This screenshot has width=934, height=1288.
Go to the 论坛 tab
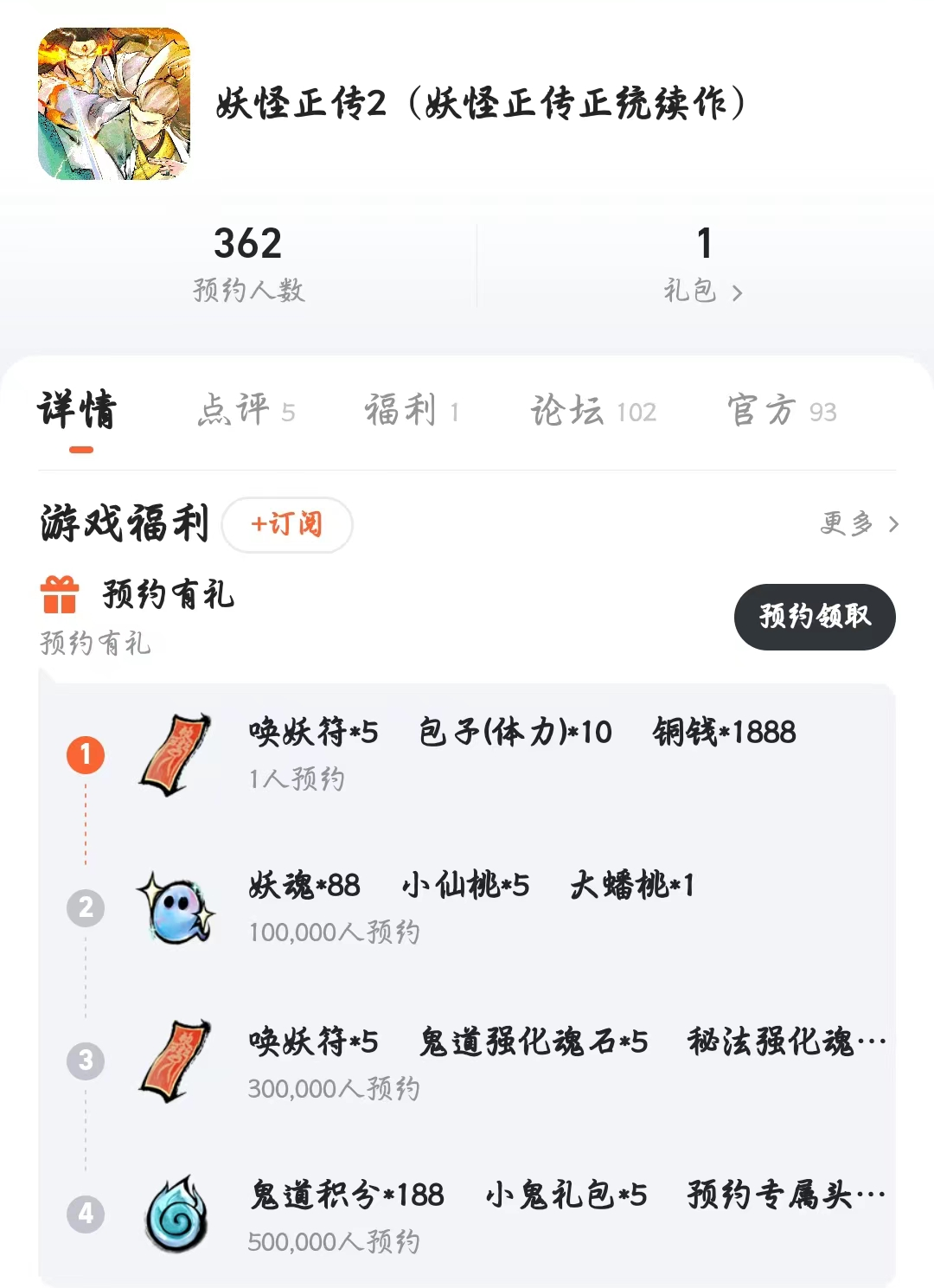coord(593,411)
